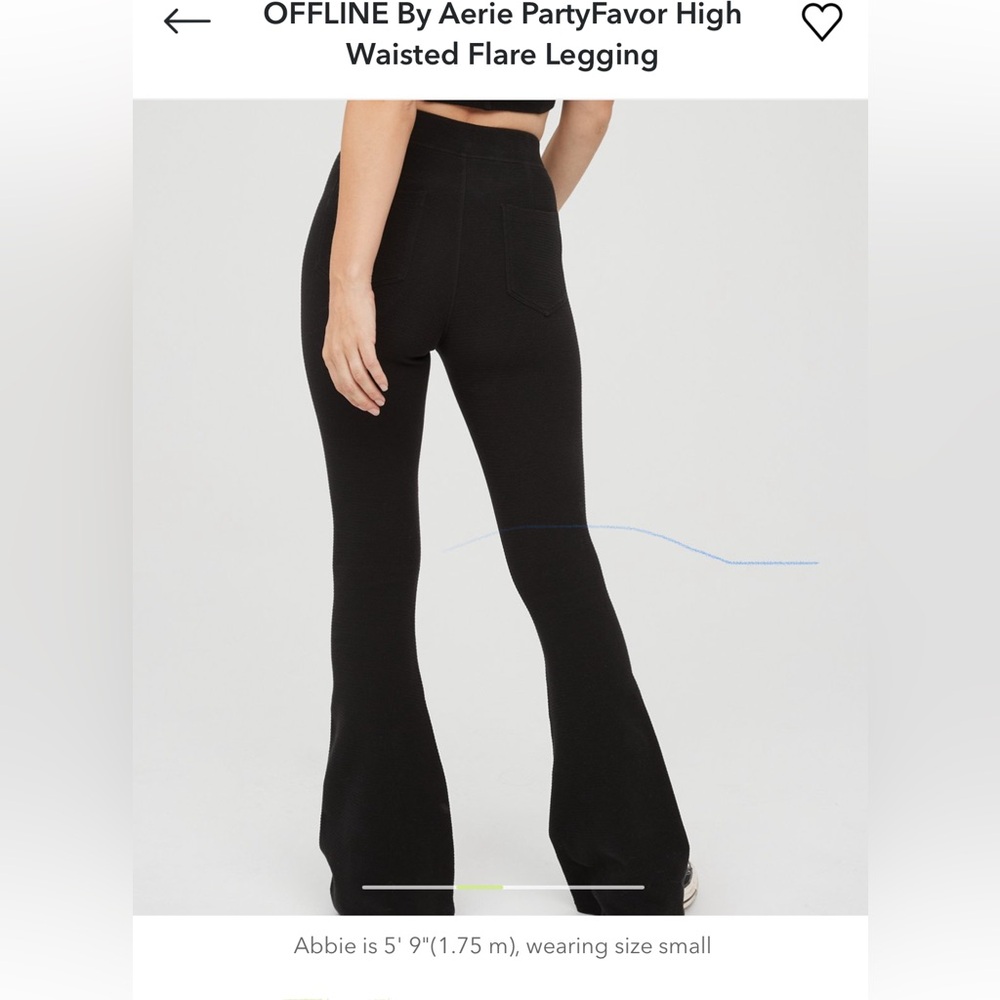Screen dimensions: 1000x1000
Task: Go back using the top-left arrow
Action: point(187,21)
